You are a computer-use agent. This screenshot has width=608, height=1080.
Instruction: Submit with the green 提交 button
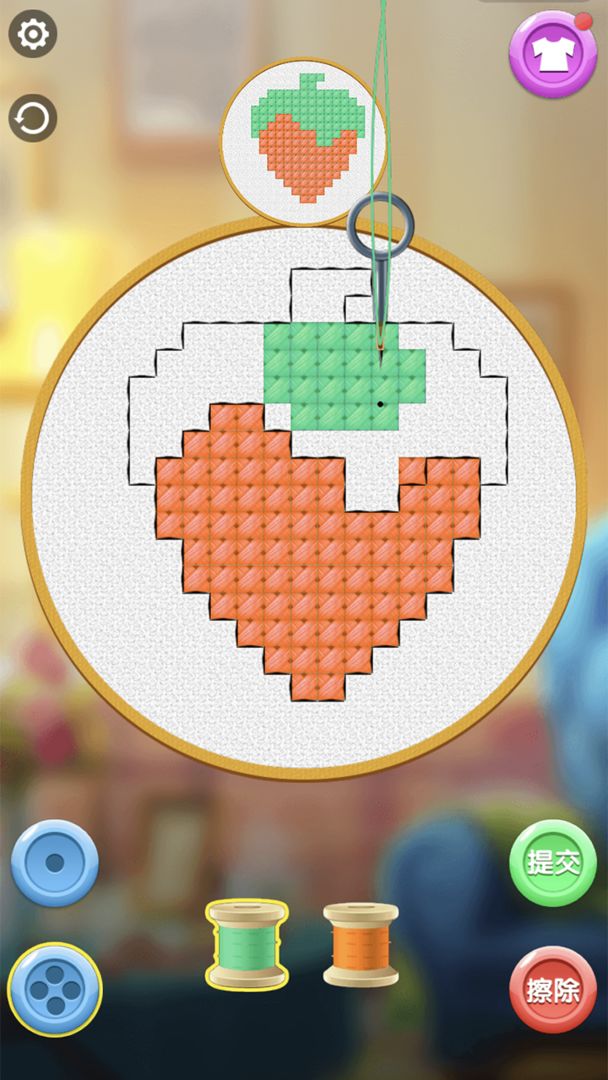click(x=553, y=863)
